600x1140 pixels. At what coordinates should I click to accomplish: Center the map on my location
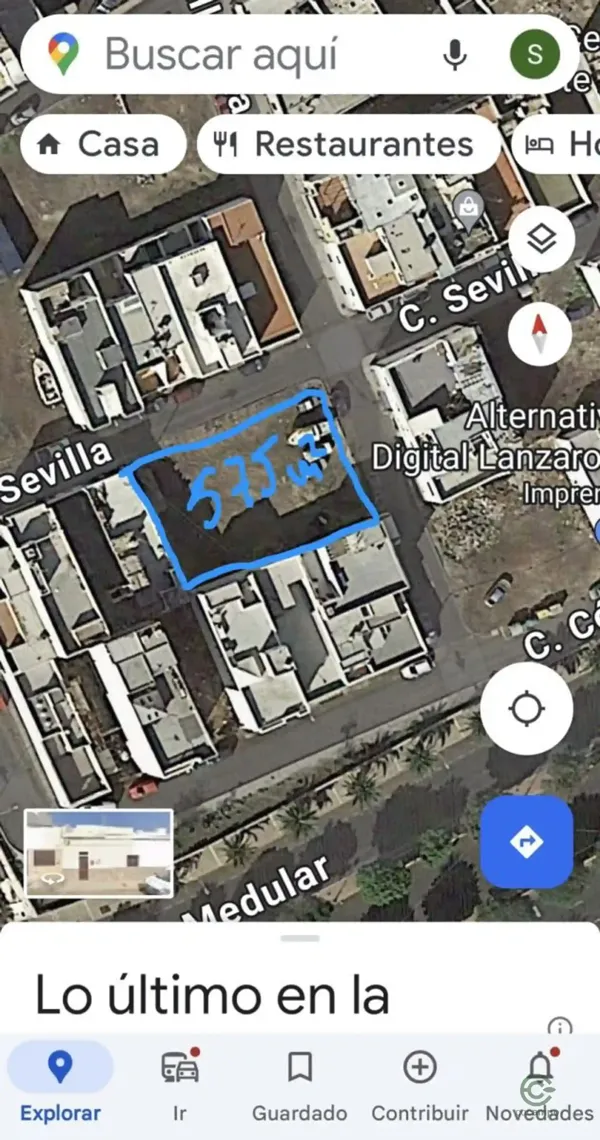coord(526,709)
